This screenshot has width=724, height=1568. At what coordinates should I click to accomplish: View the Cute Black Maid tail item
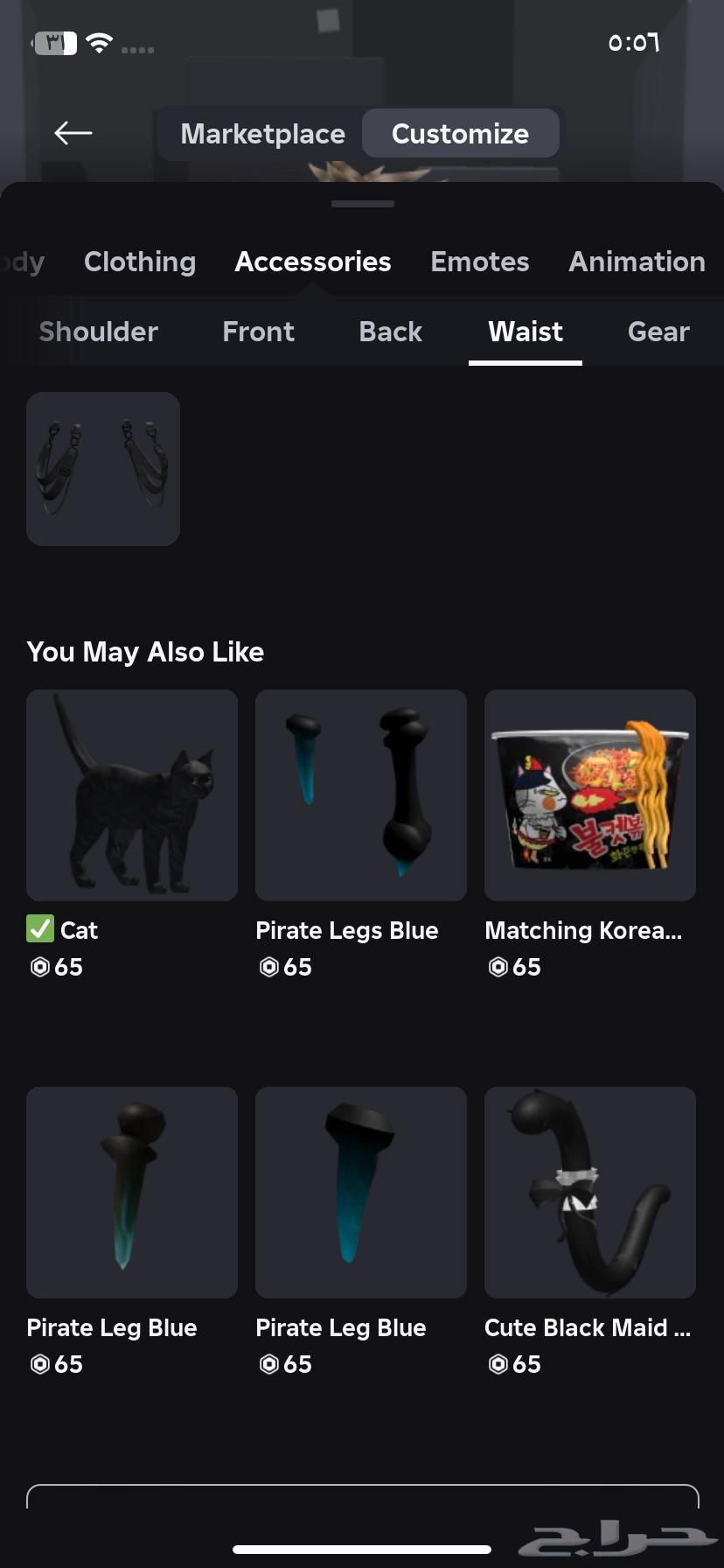pos(590,1193)
